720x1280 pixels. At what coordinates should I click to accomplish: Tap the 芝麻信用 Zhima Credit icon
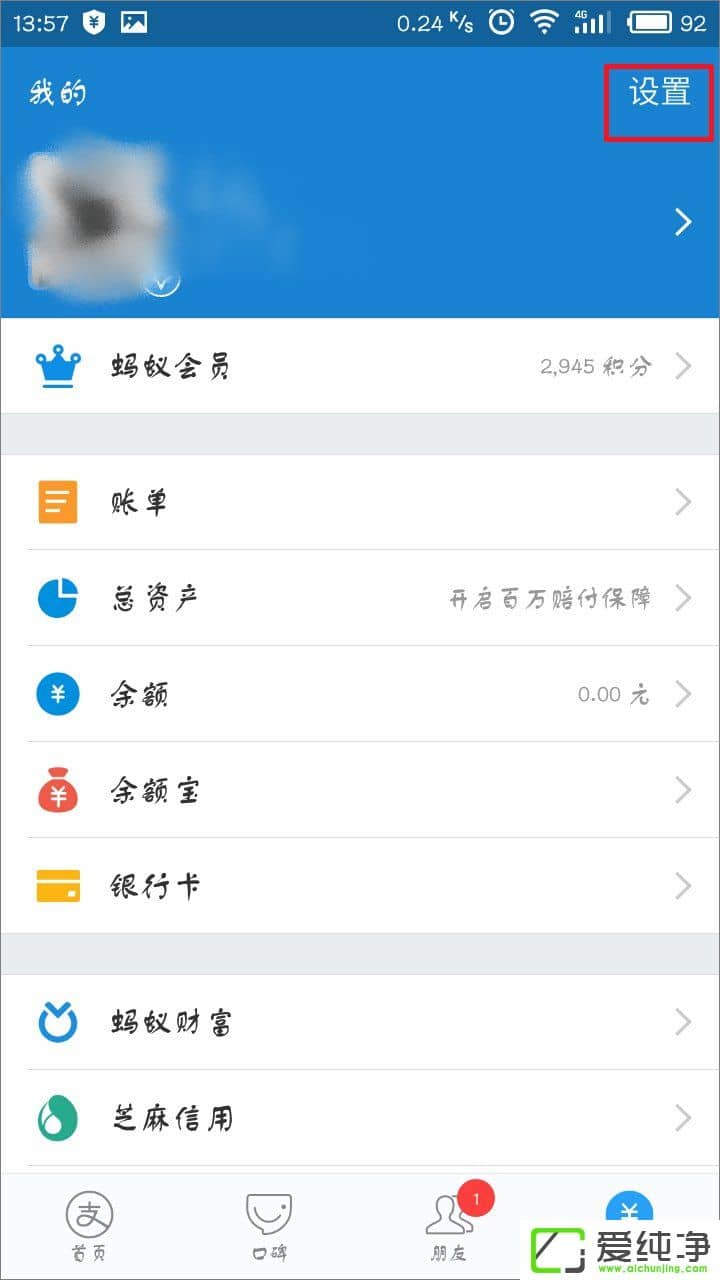click(57, 1118)
